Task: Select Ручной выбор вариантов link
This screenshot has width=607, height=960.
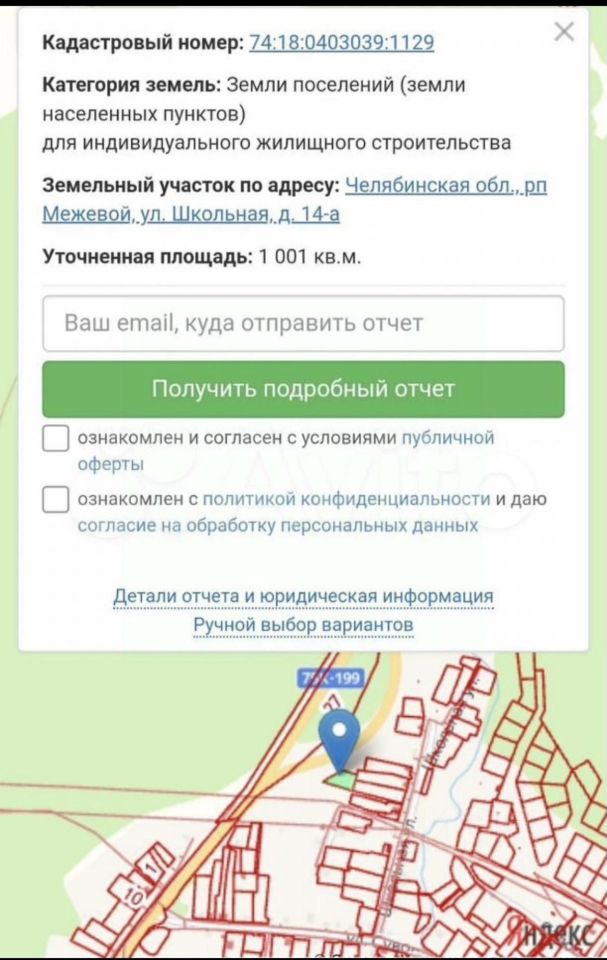Action: coord(303,625)
